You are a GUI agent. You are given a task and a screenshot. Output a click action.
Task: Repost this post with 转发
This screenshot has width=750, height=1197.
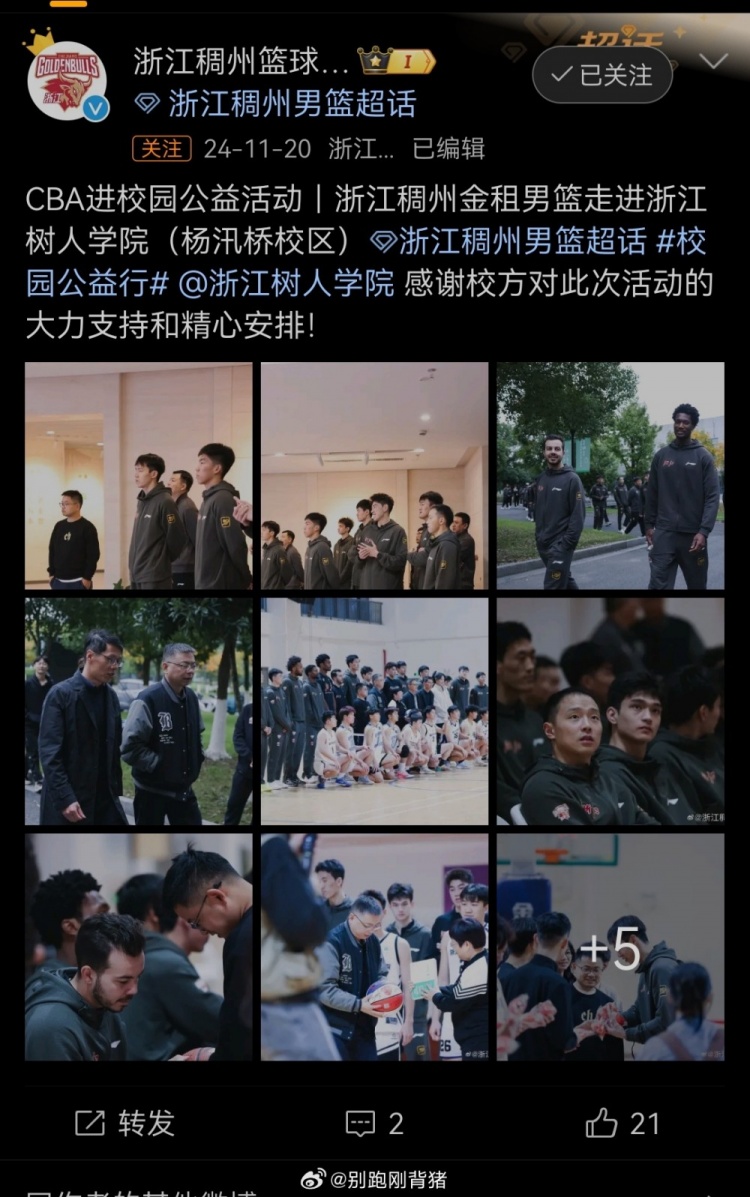(x=125, y=1123)
